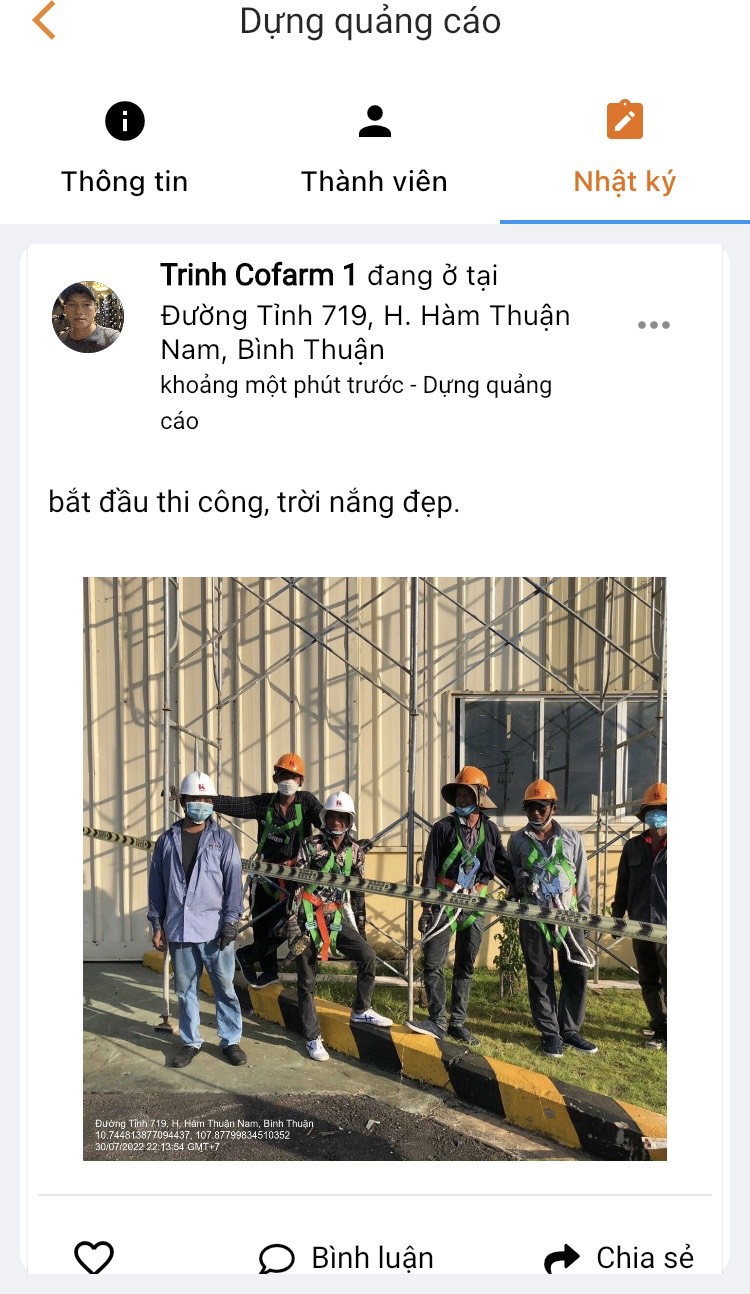Open Bình luận to comment on post
The height and width of the screenshot is (1294, 750).
[x=346, y=1257]
